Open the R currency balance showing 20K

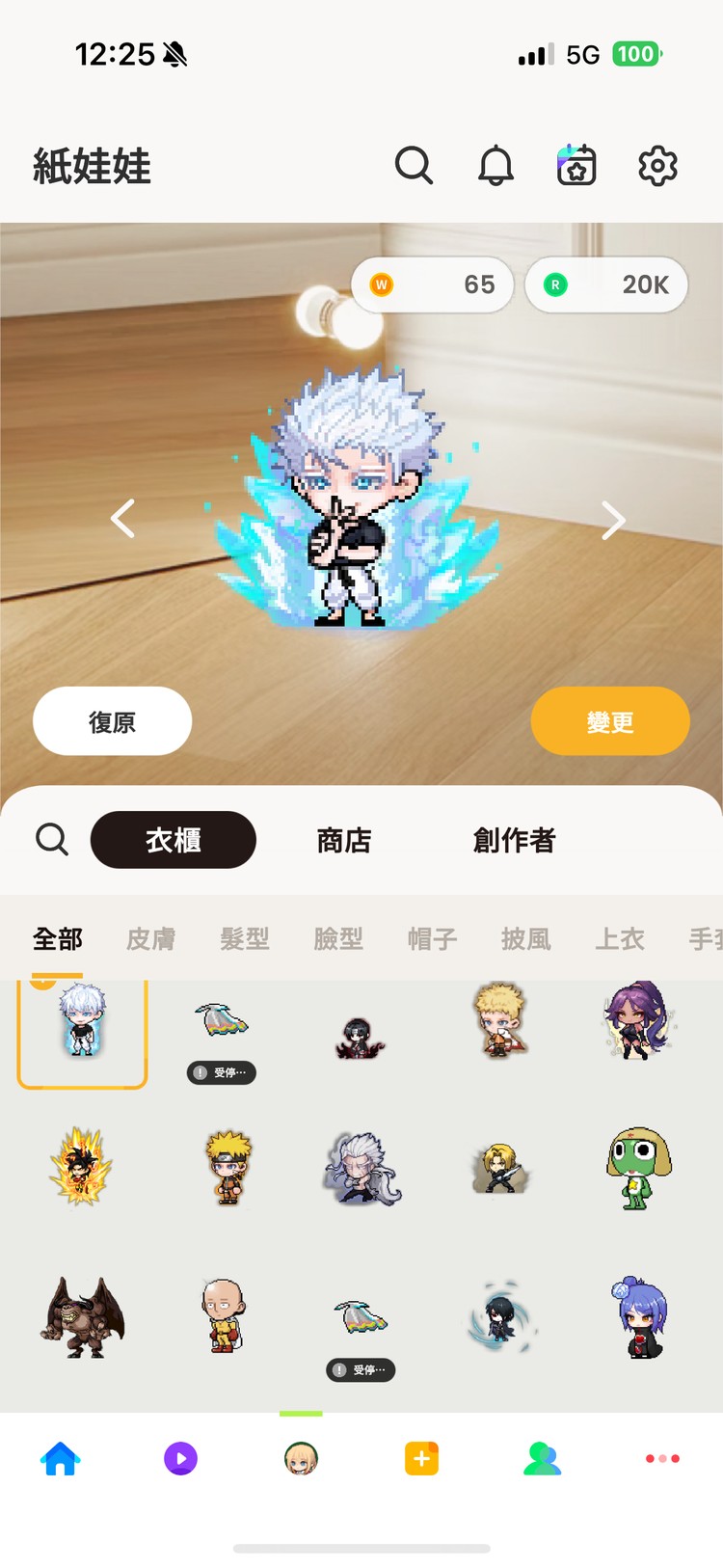coord(606,284)
